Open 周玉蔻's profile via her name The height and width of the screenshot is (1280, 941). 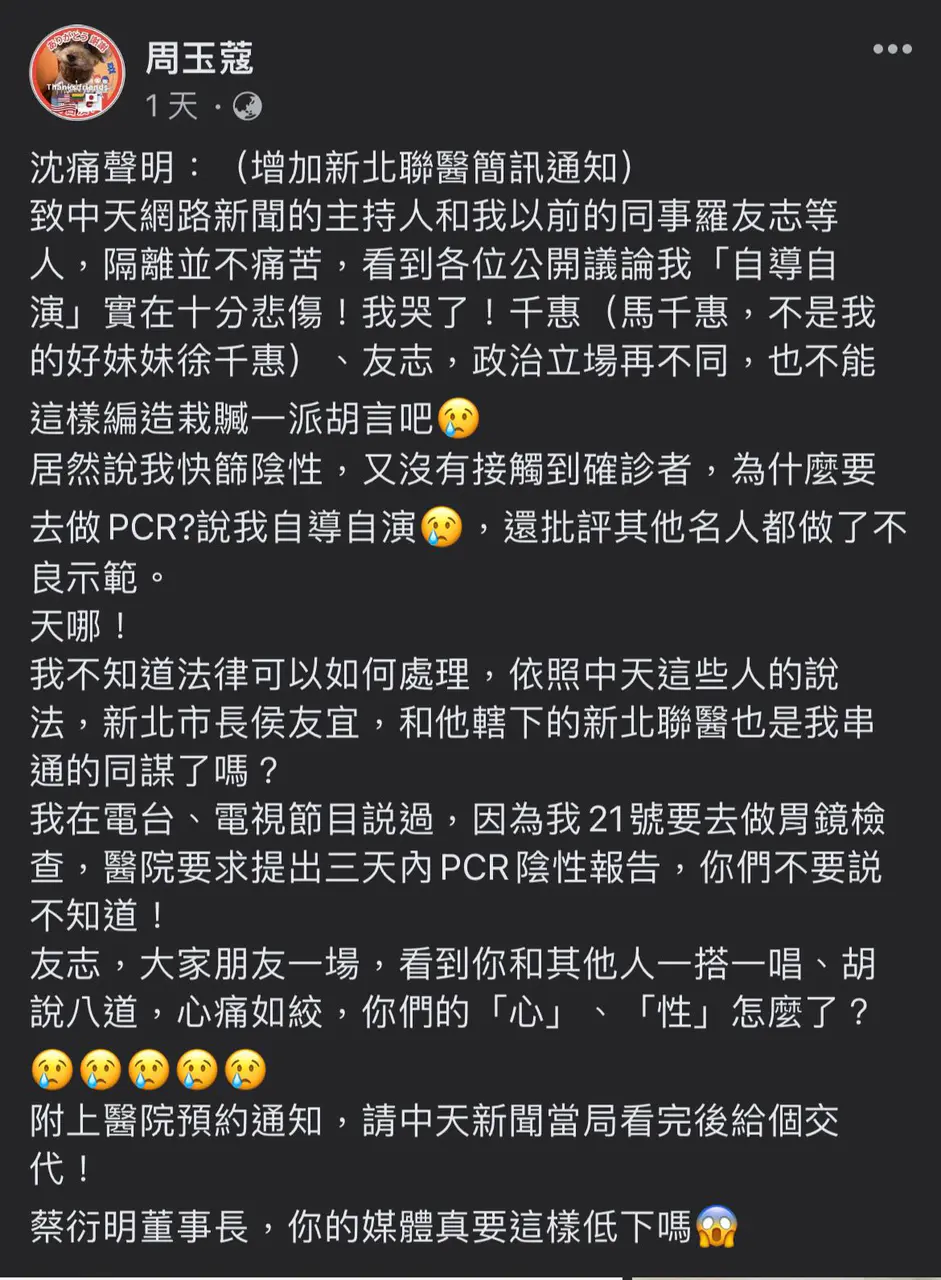pos(200,58)
